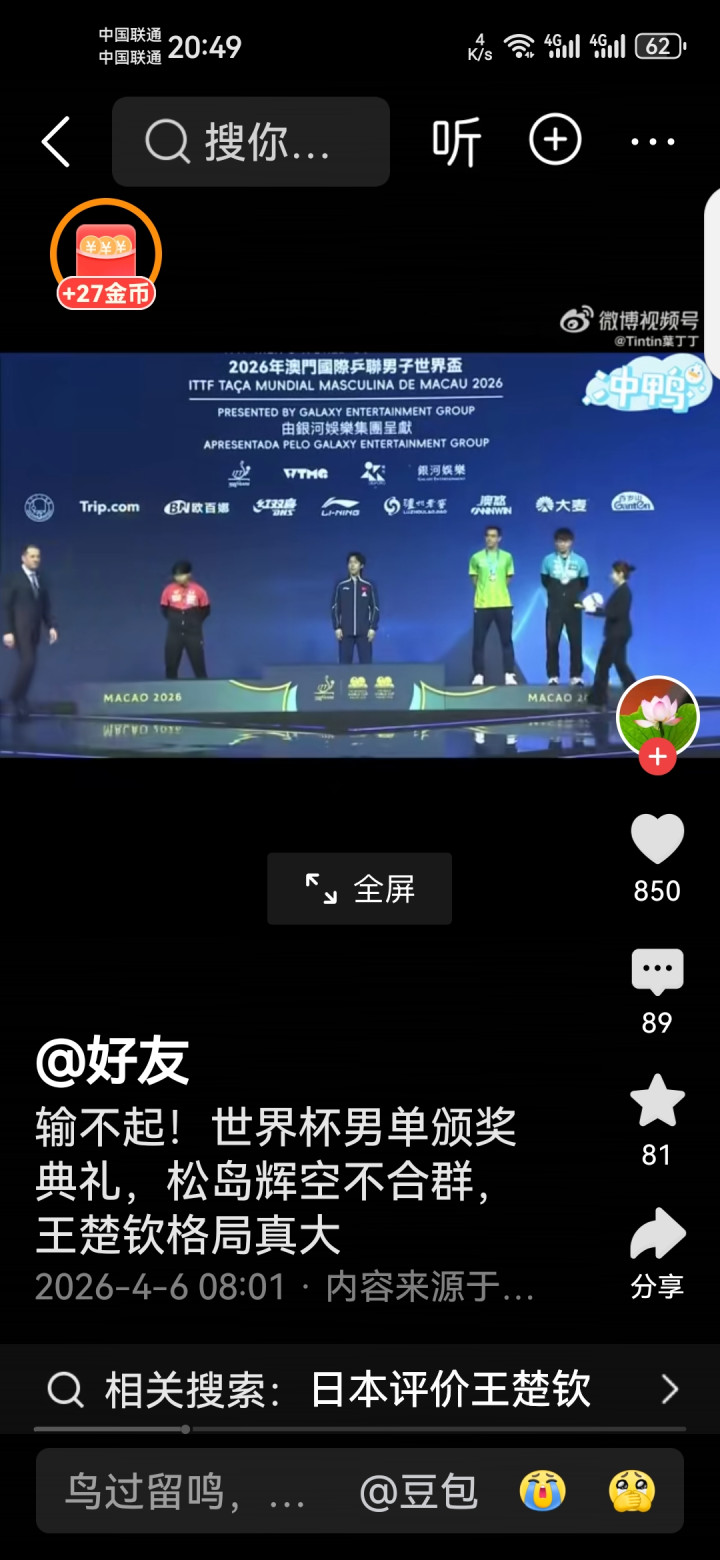Tap @好友 to mention a friend
The height and width of the screenshot is (1560, 720).
112,1061
